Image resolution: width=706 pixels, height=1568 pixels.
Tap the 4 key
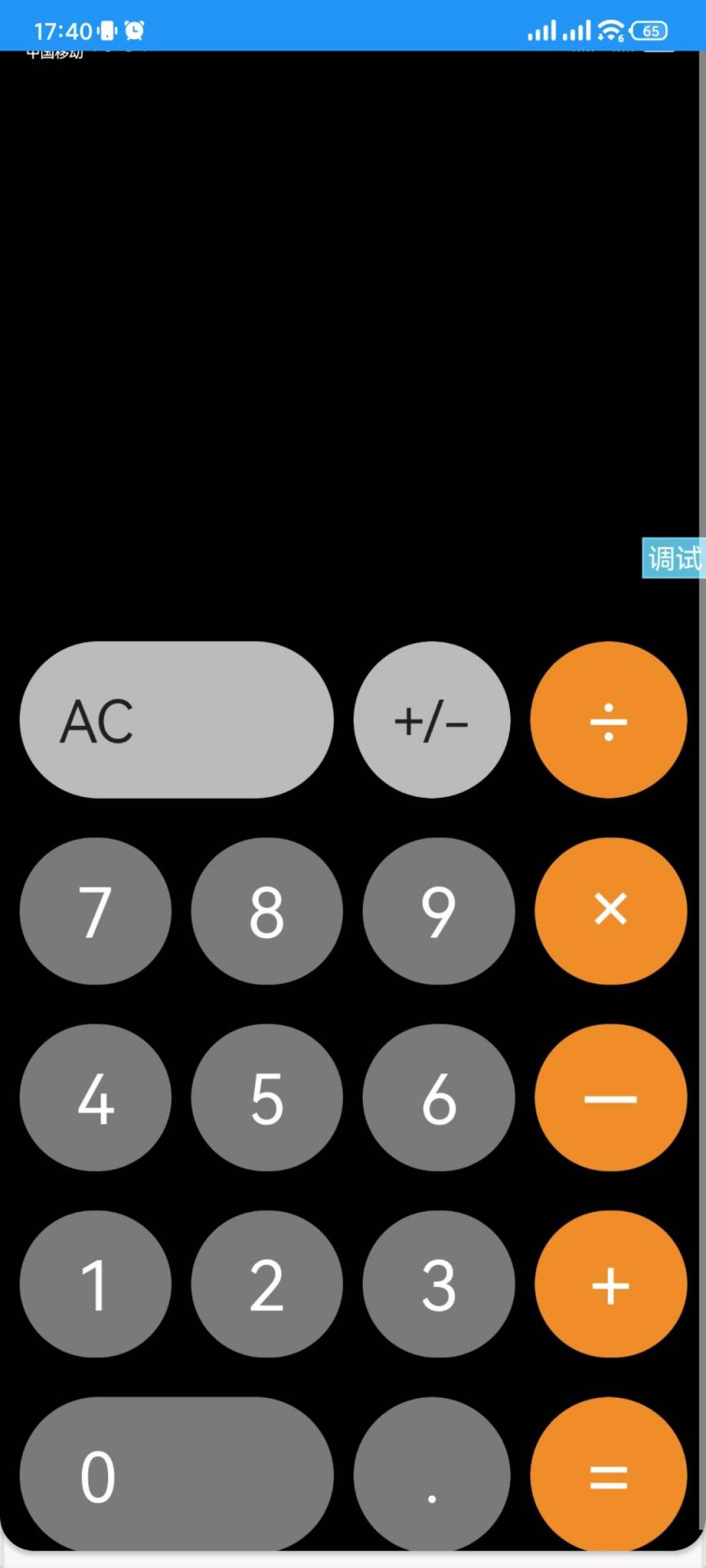tap(96, 1098)
